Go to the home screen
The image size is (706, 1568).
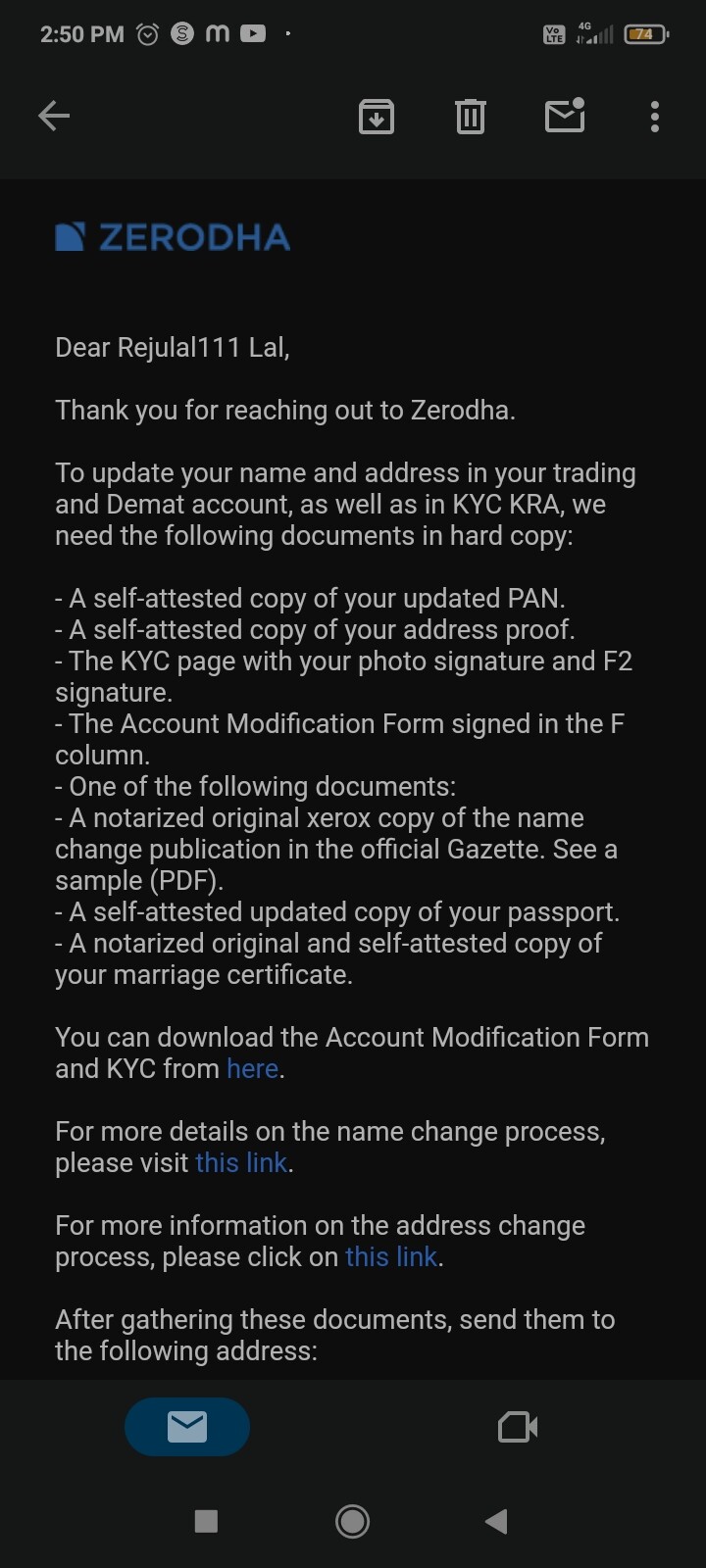(x=352, y=1521)
